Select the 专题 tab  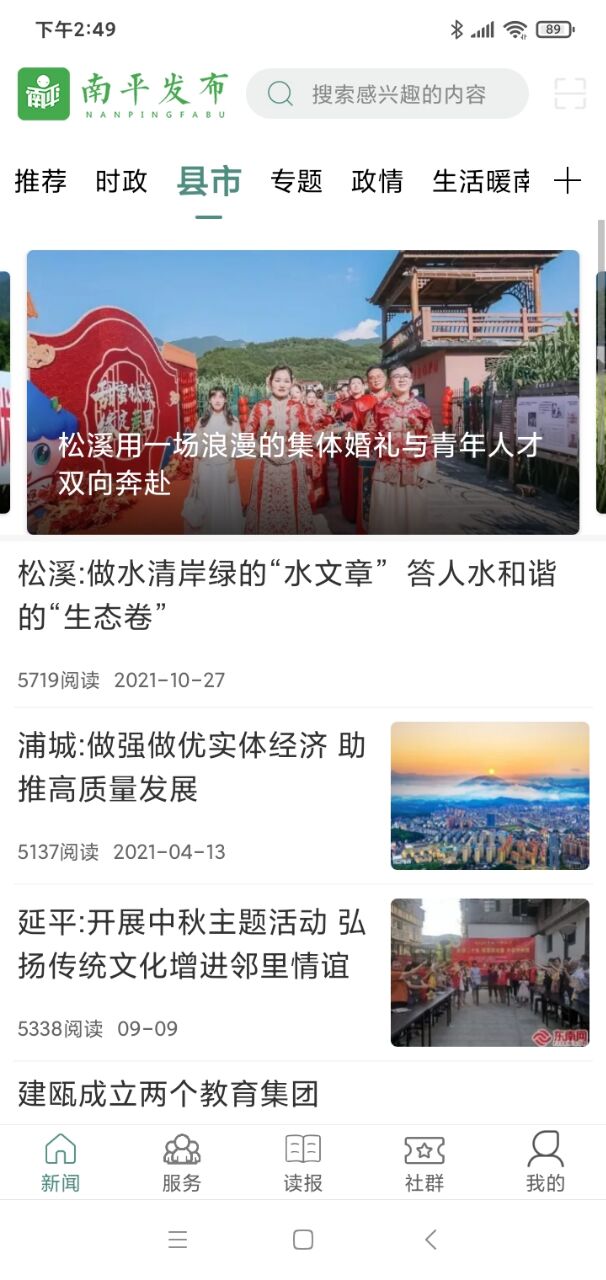[296, 181]
